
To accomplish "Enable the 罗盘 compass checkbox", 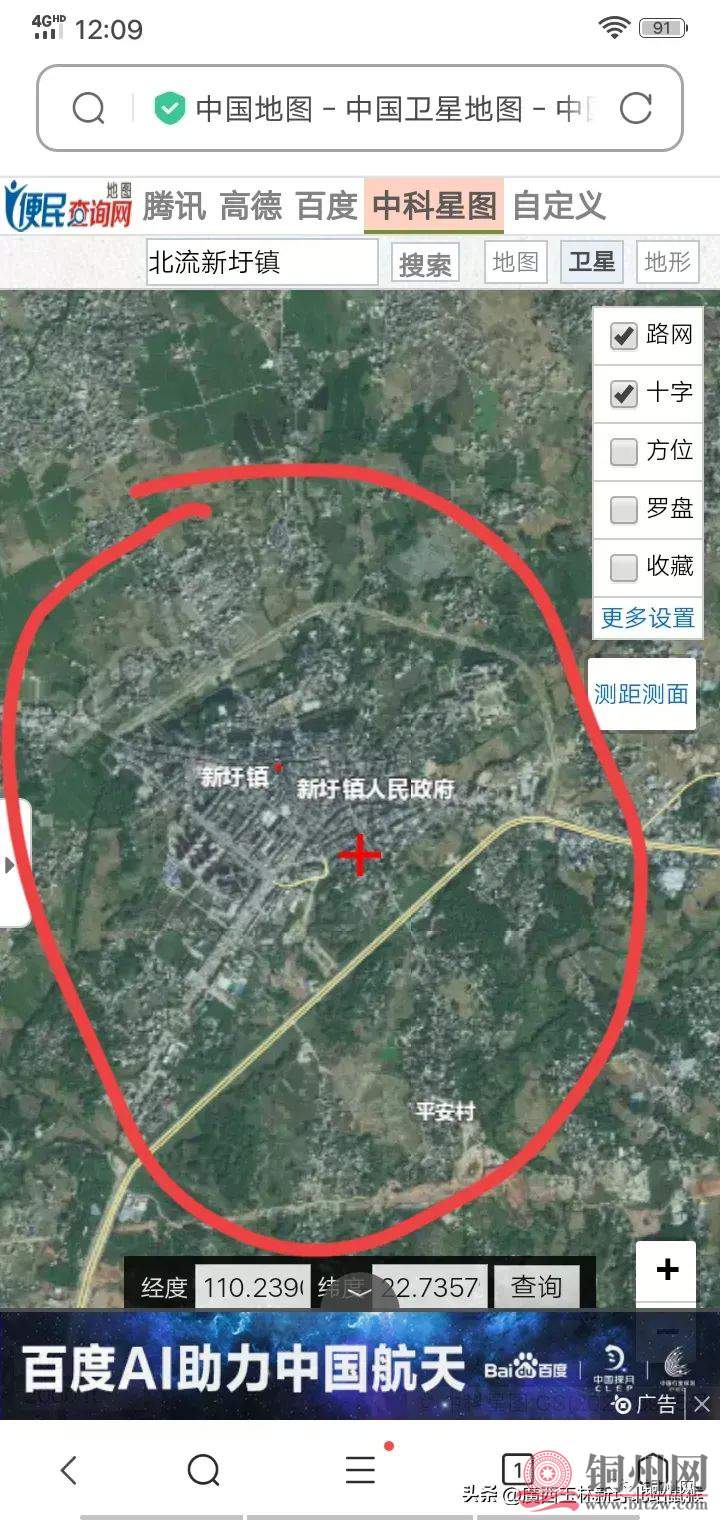I will (624, 510).
